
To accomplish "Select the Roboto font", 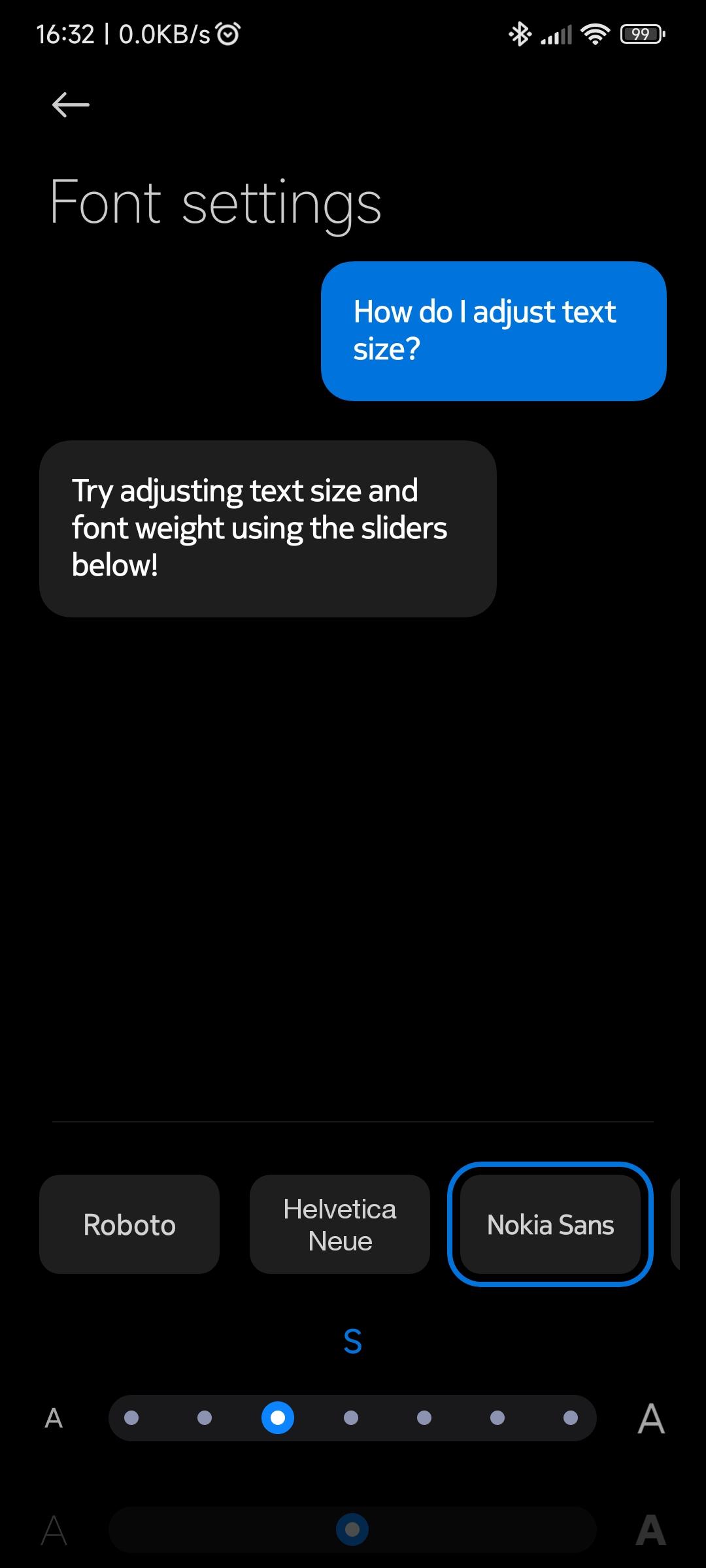I will 129,1224.
